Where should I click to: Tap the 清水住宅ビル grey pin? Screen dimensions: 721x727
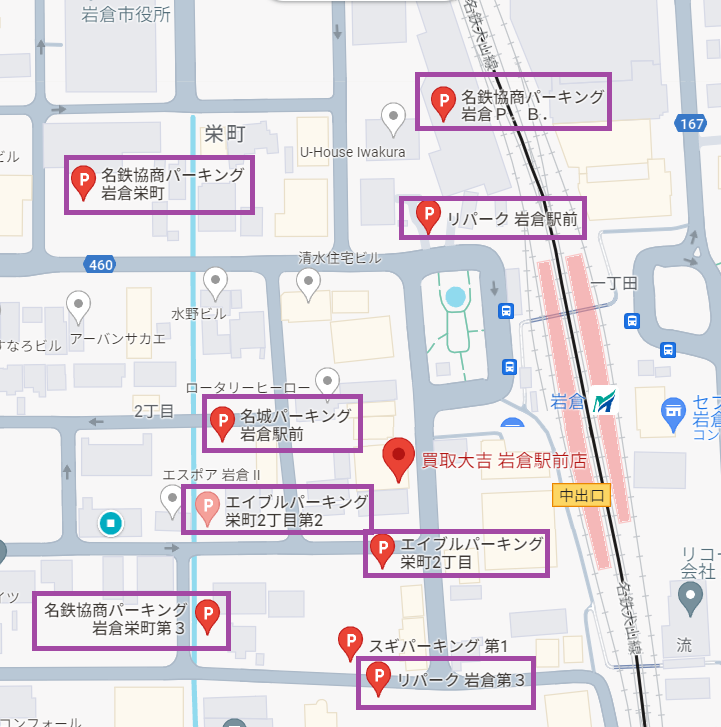click(311, 285)
